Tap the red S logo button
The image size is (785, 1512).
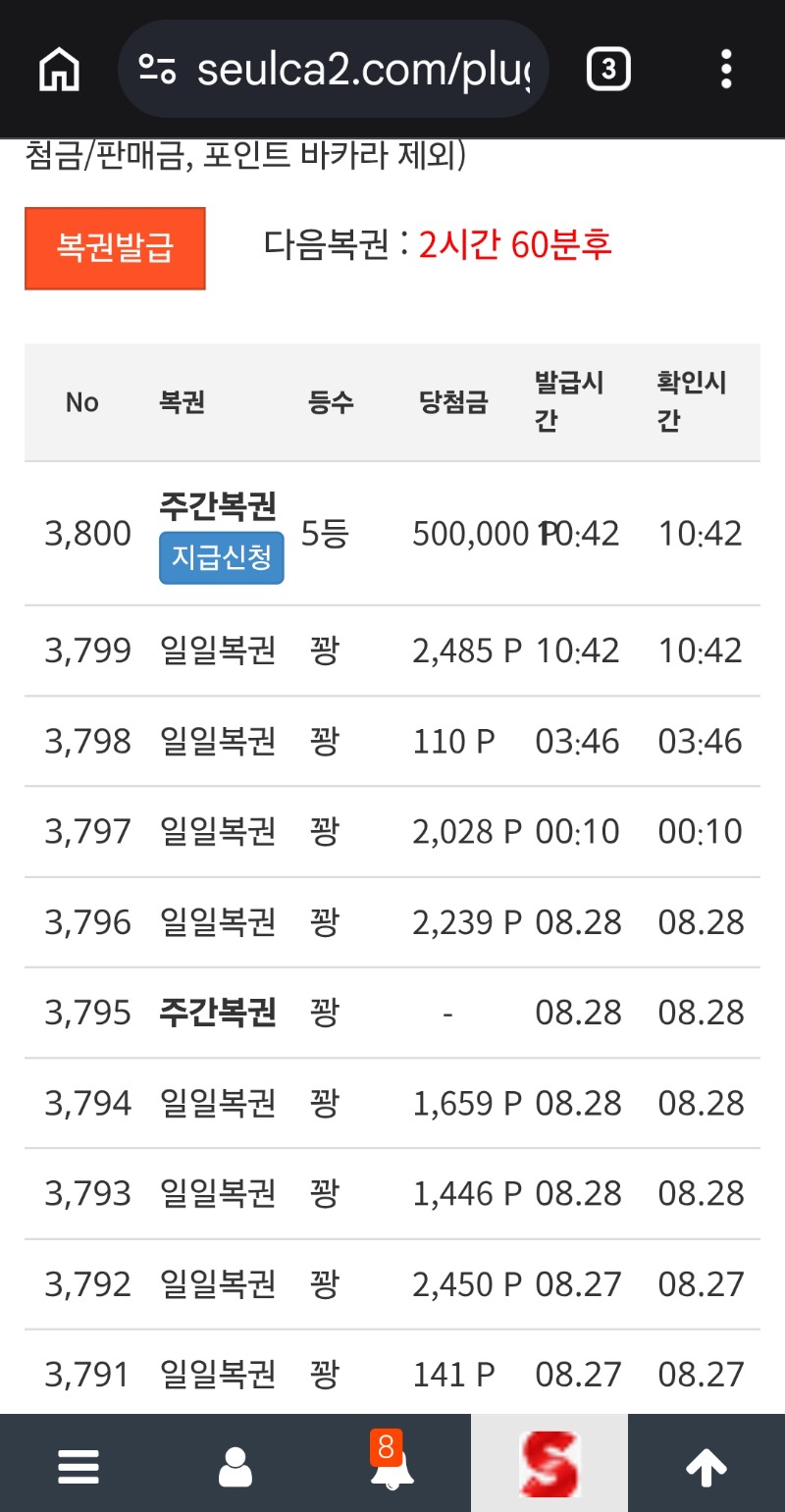coord(549,1463)
